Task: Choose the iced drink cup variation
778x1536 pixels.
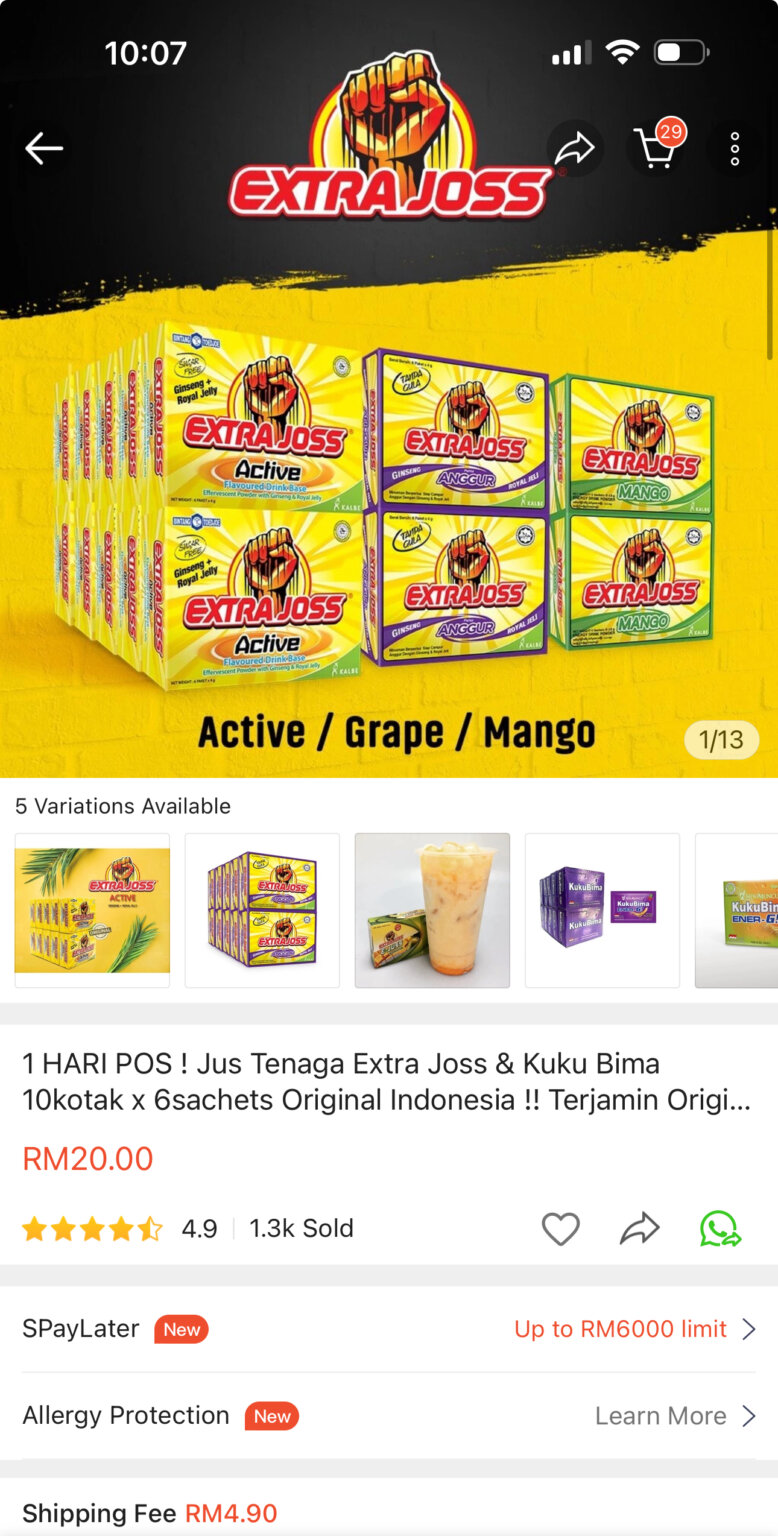Action: 432,910
